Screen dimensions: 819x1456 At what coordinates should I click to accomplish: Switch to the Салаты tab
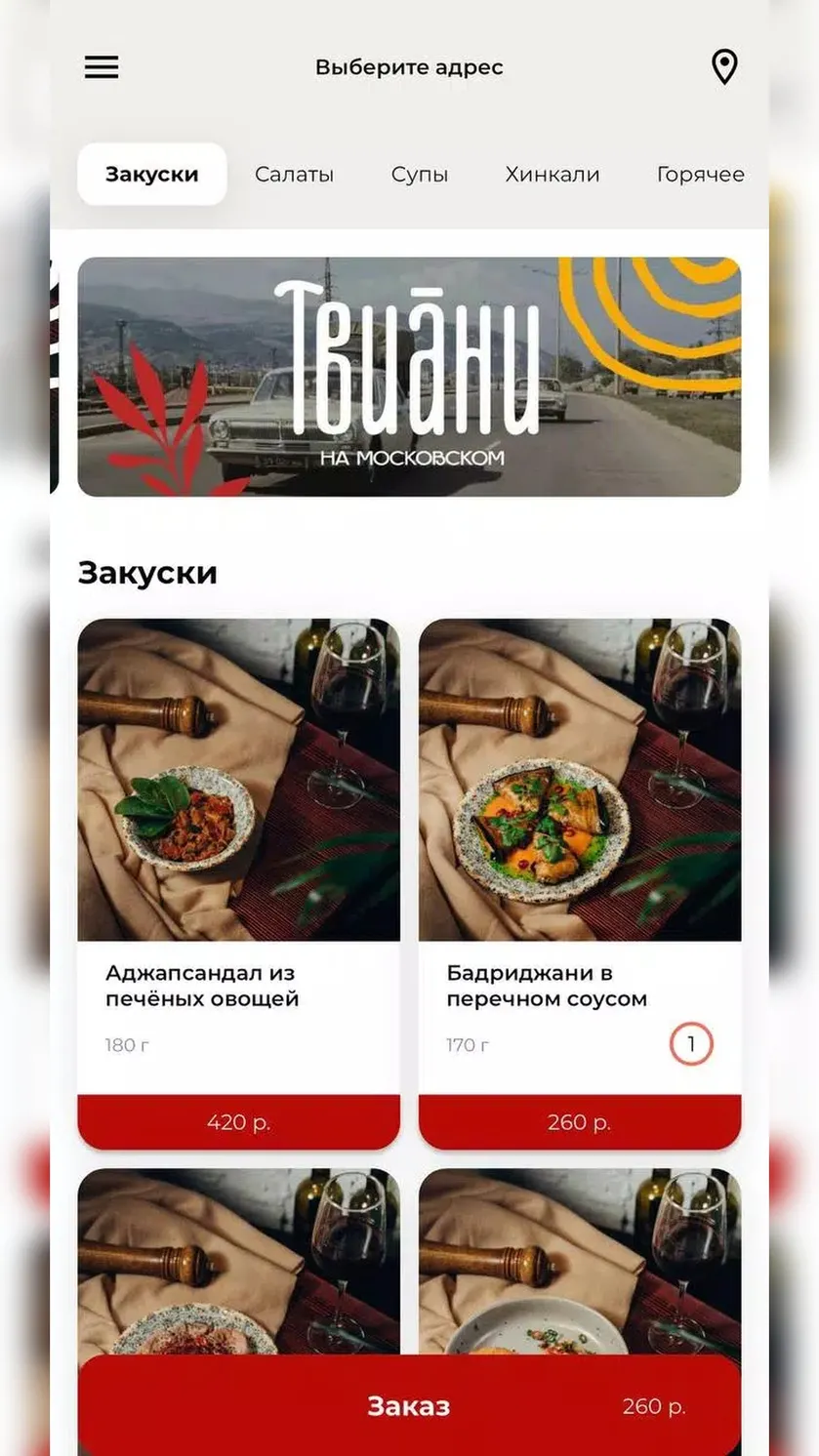[x=294, y=175]
